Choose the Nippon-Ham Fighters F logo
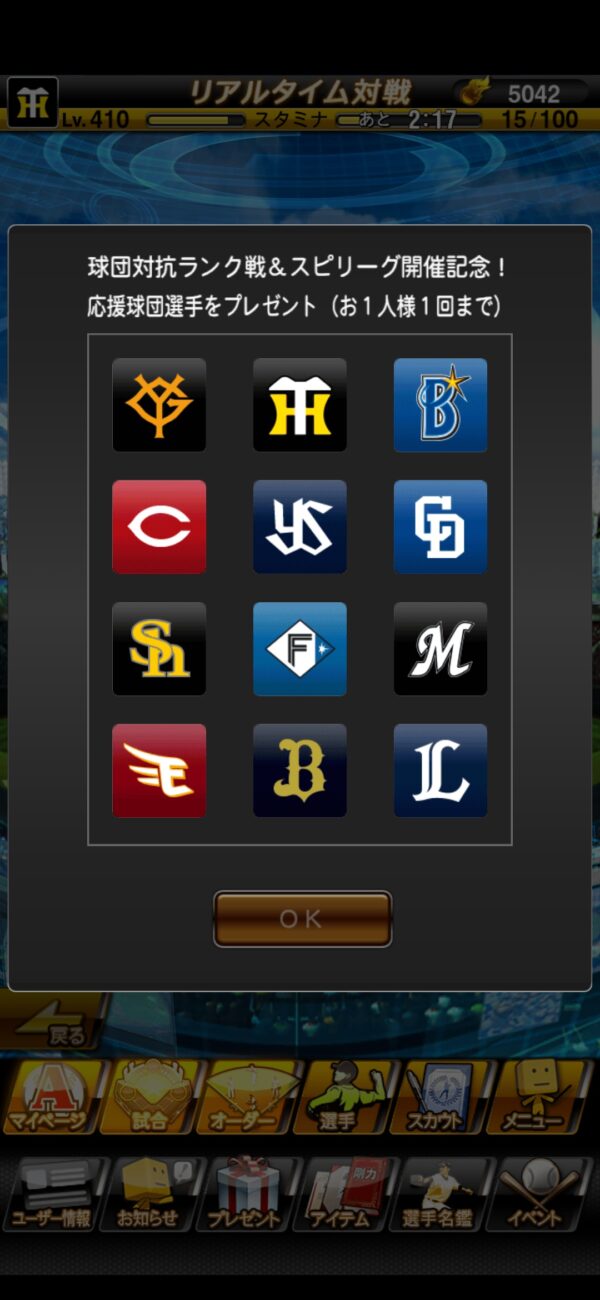The height and width of the screenshot is (1300, 600). point(300,649)
